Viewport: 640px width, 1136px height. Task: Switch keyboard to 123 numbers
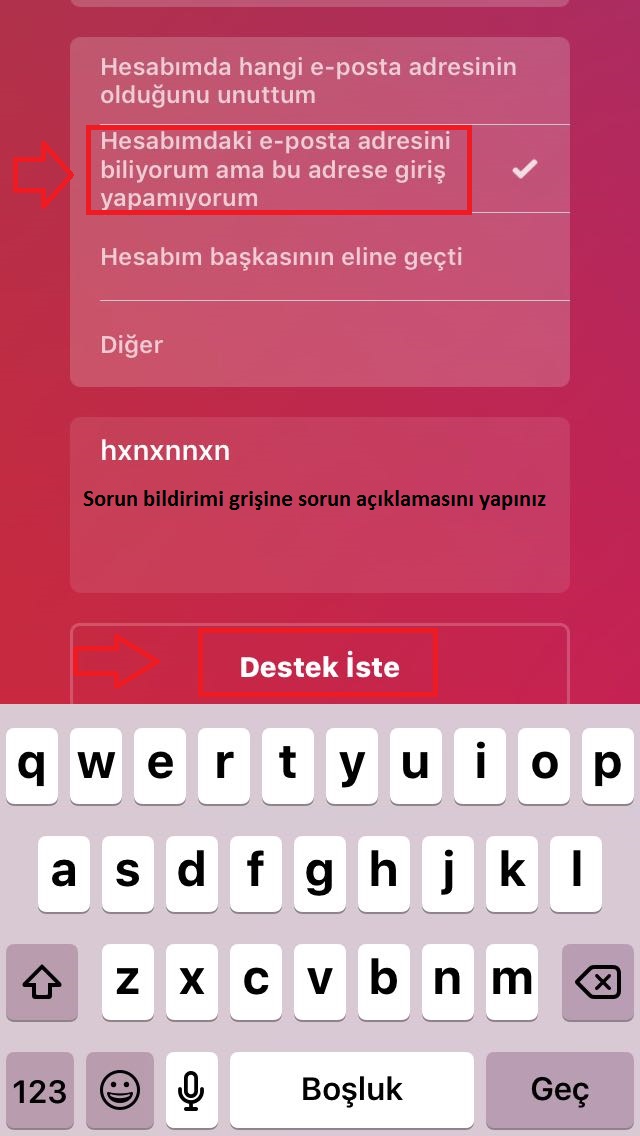point(40,1091)
